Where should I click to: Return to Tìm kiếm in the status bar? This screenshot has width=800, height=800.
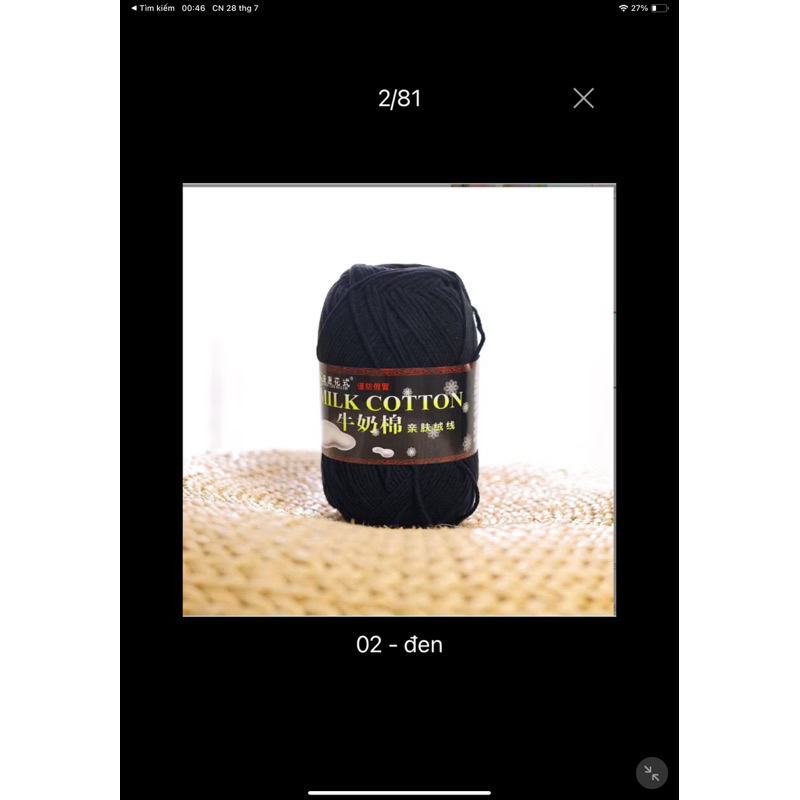(x=153, y=8)
